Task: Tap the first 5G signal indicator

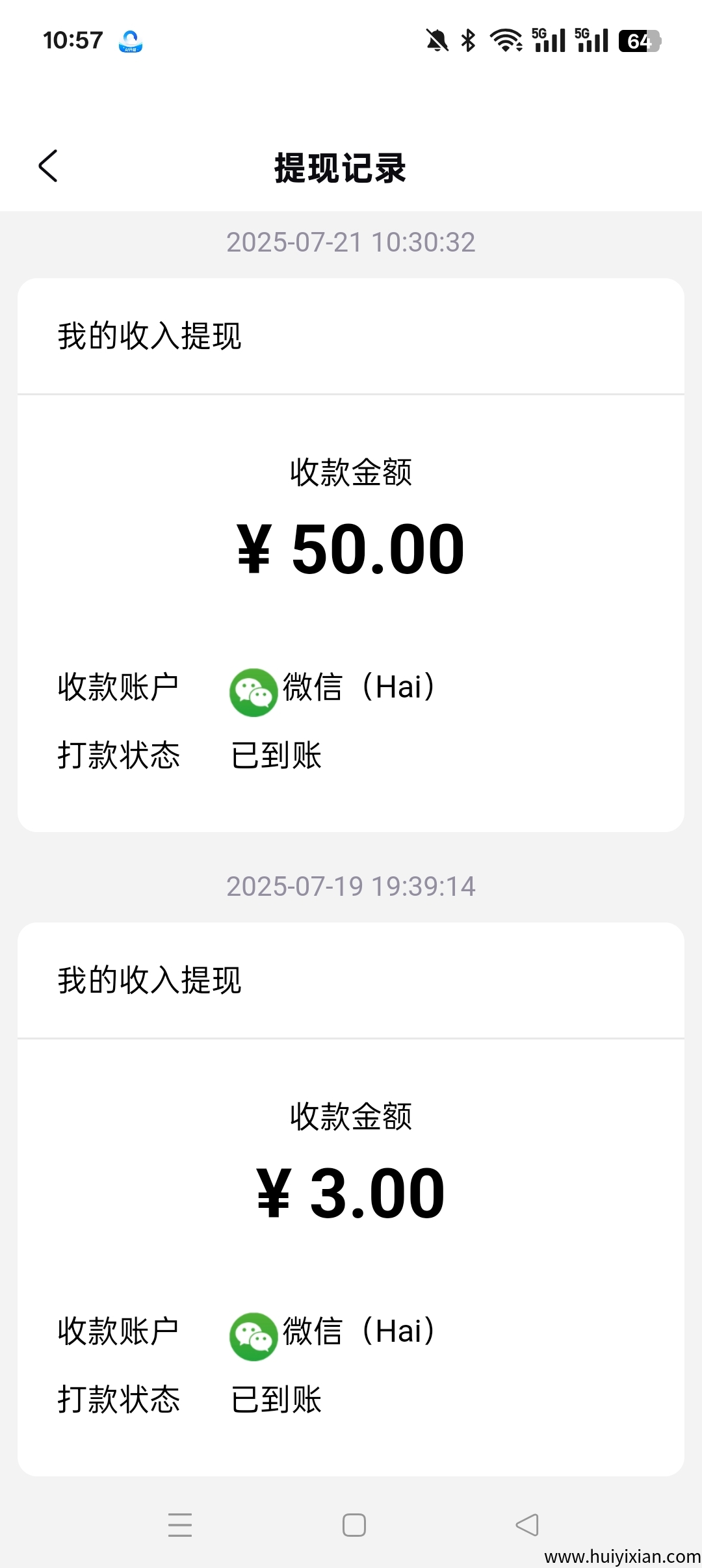Action: 548,40
